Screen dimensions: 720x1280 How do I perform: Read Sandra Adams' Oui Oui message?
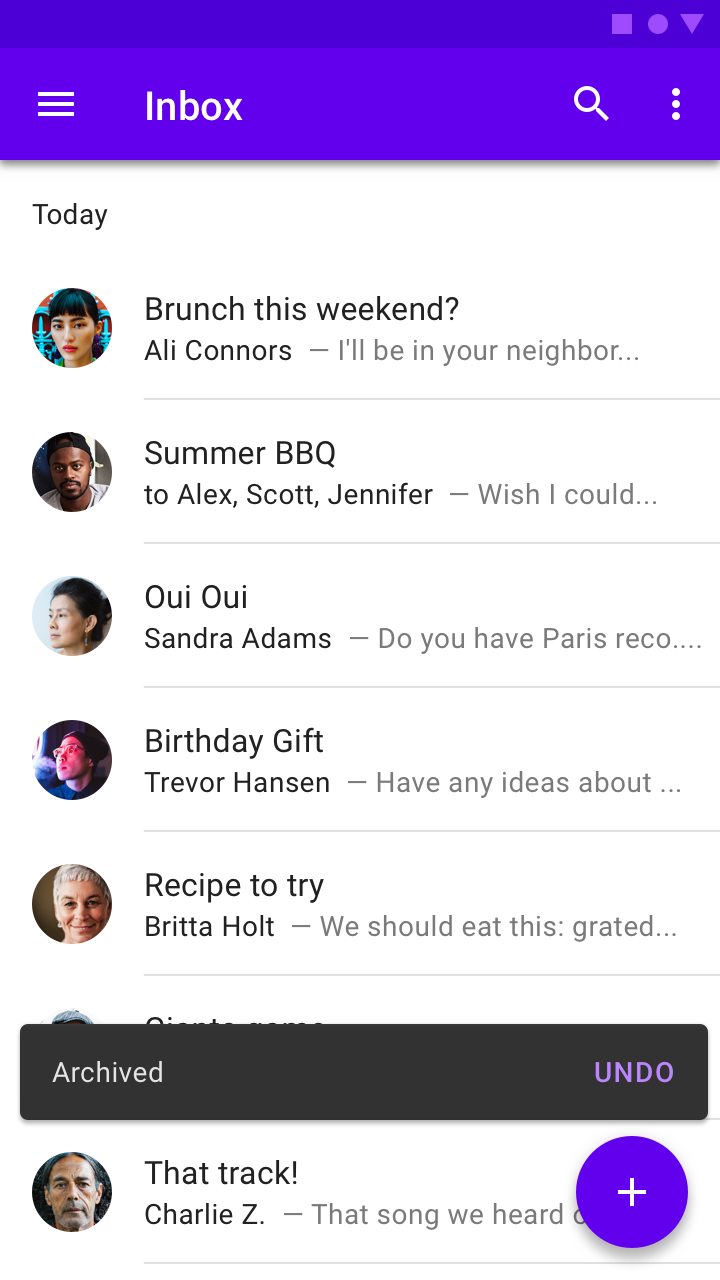[x=360, y=616]
